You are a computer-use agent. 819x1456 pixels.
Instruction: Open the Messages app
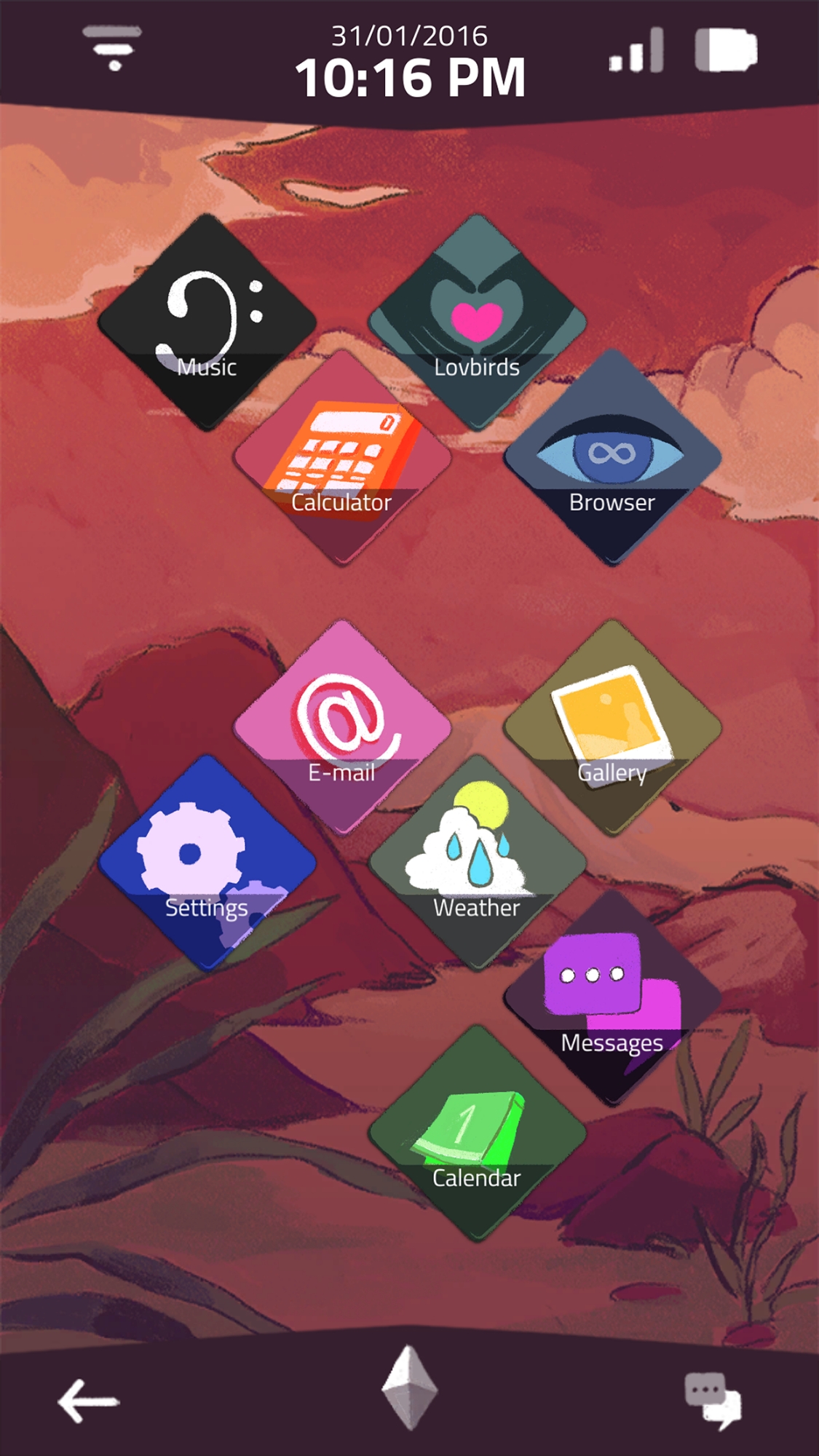pyautogui.click(x=612, y=997)
